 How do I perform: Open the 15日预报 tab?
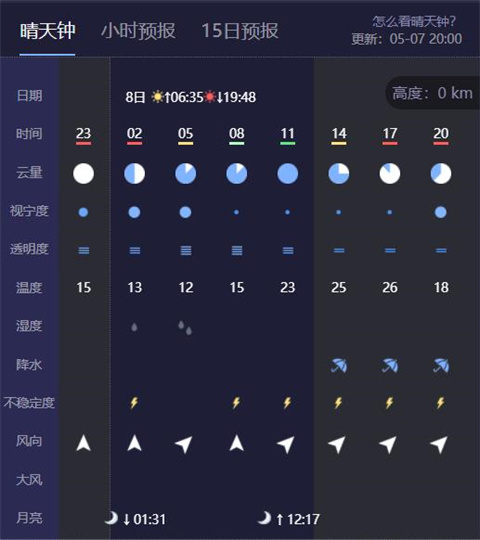[x=240, y=31]
